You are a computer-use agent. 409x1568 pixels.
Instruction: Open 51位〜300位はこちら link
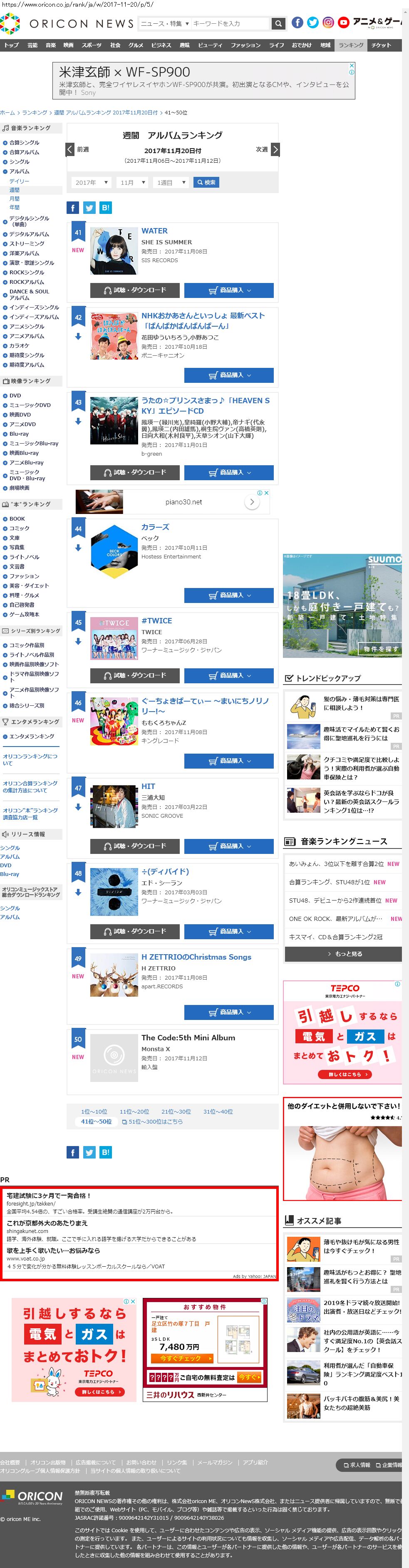(x=152, y=1121)
